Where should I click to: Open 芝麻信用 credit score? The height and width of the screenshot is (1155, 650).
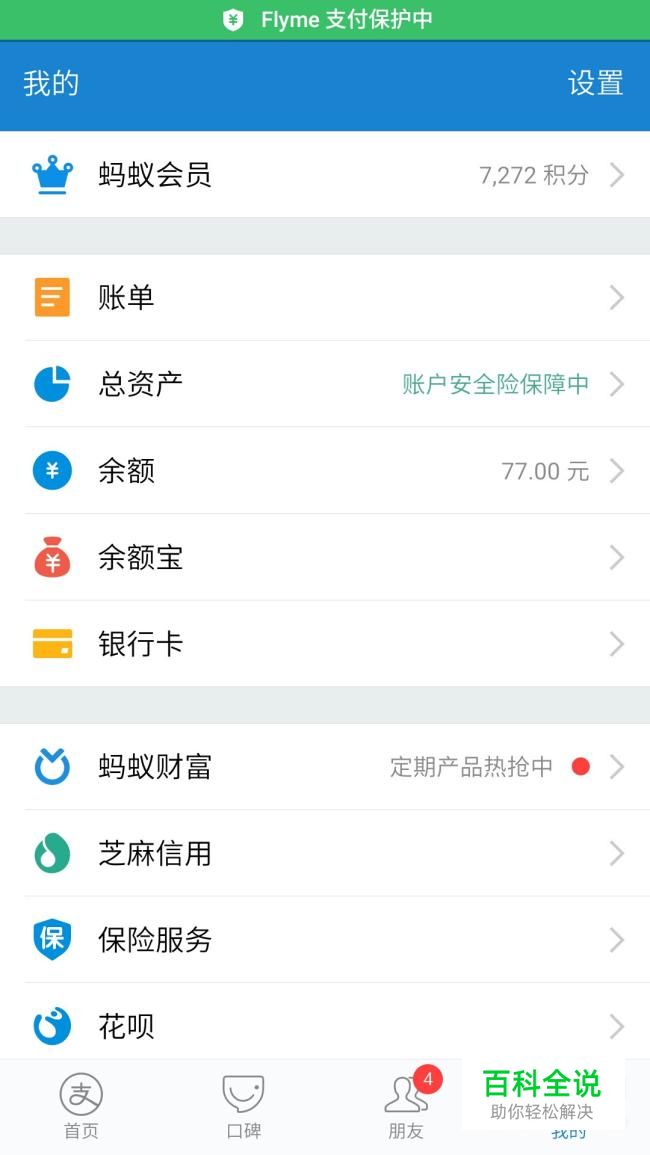pyautogui.click(x=325, y=853)
